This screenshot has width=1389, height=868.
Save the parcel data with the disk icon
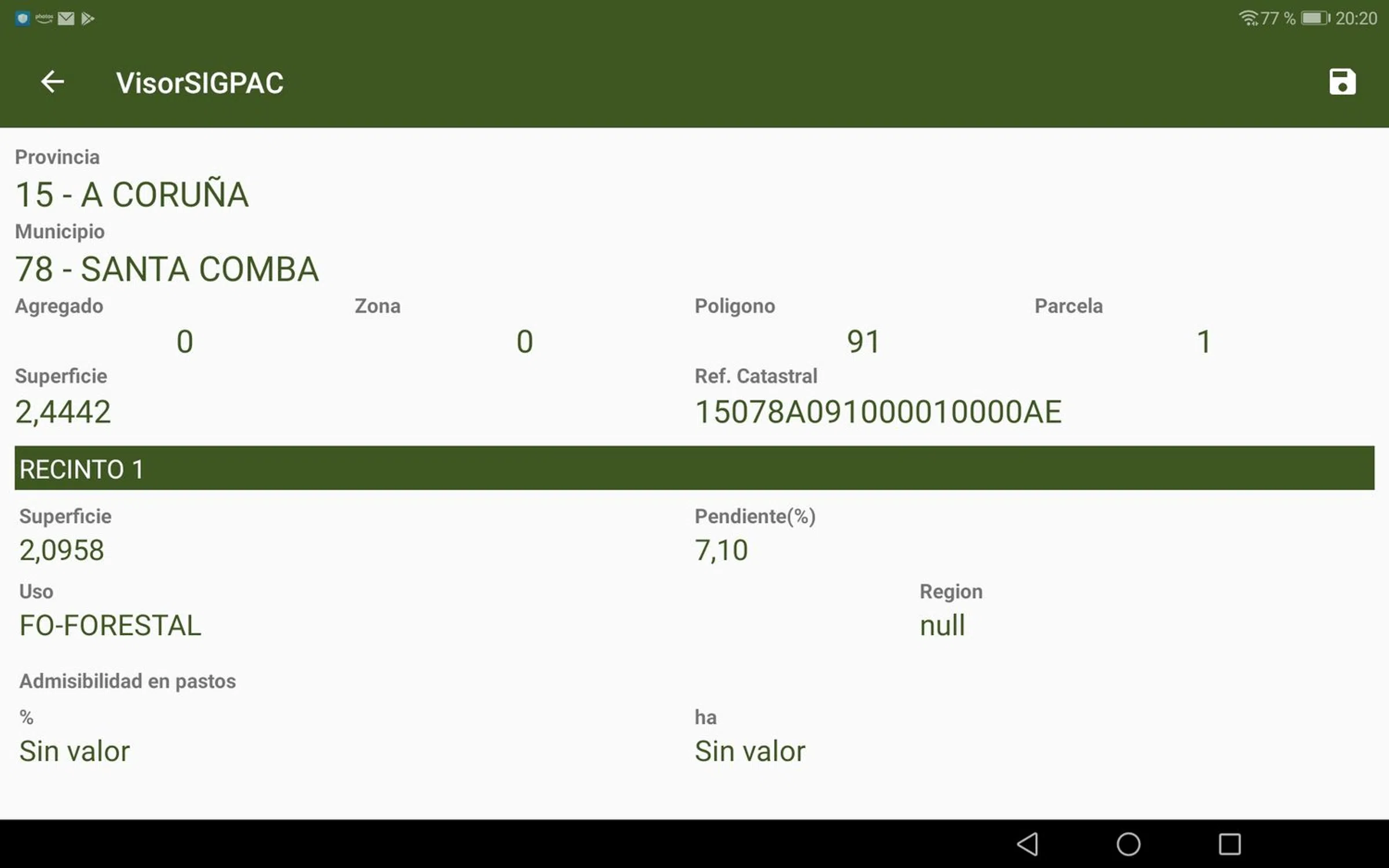[x=1342, y=82]
